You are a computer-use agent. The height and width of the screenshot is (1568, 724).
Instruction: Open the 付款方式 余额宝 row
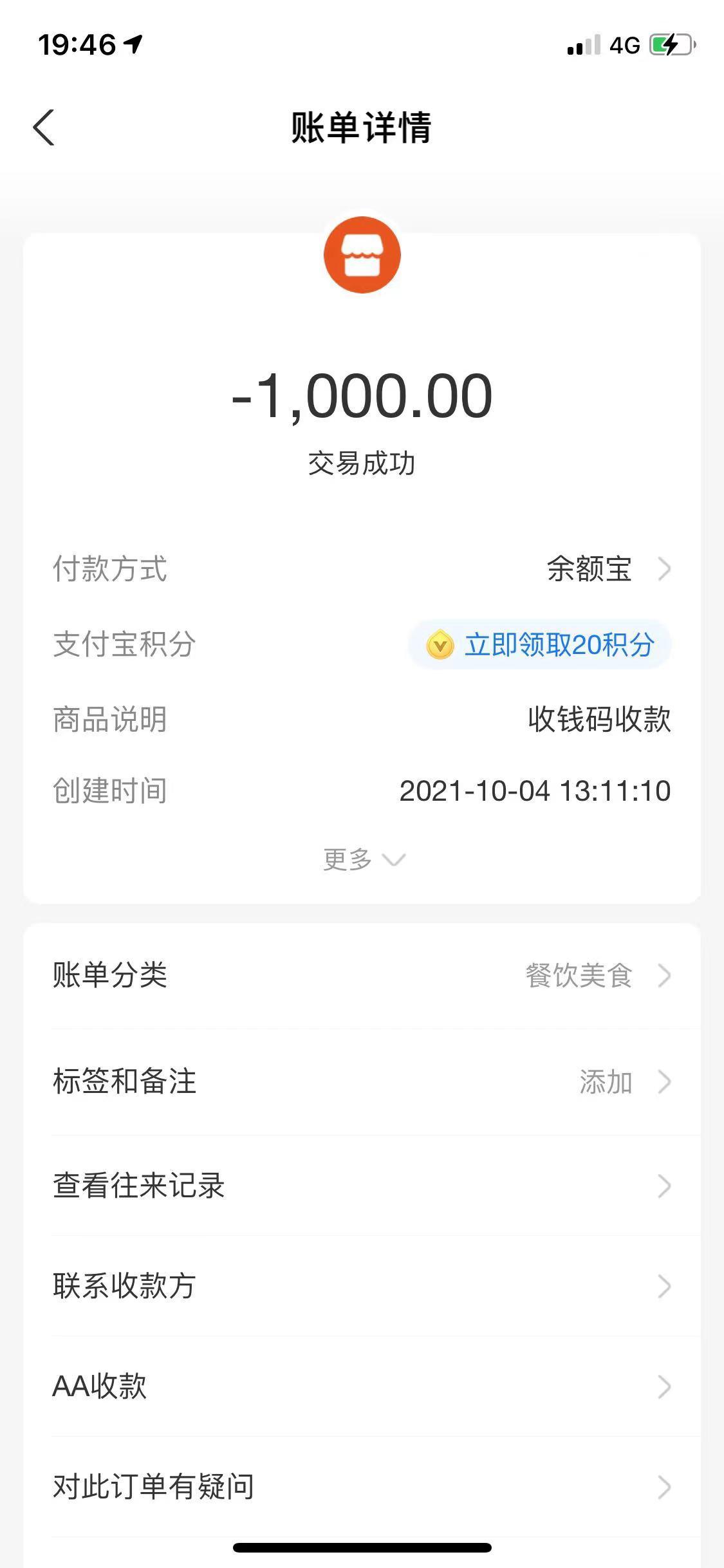tap(606, 569)
